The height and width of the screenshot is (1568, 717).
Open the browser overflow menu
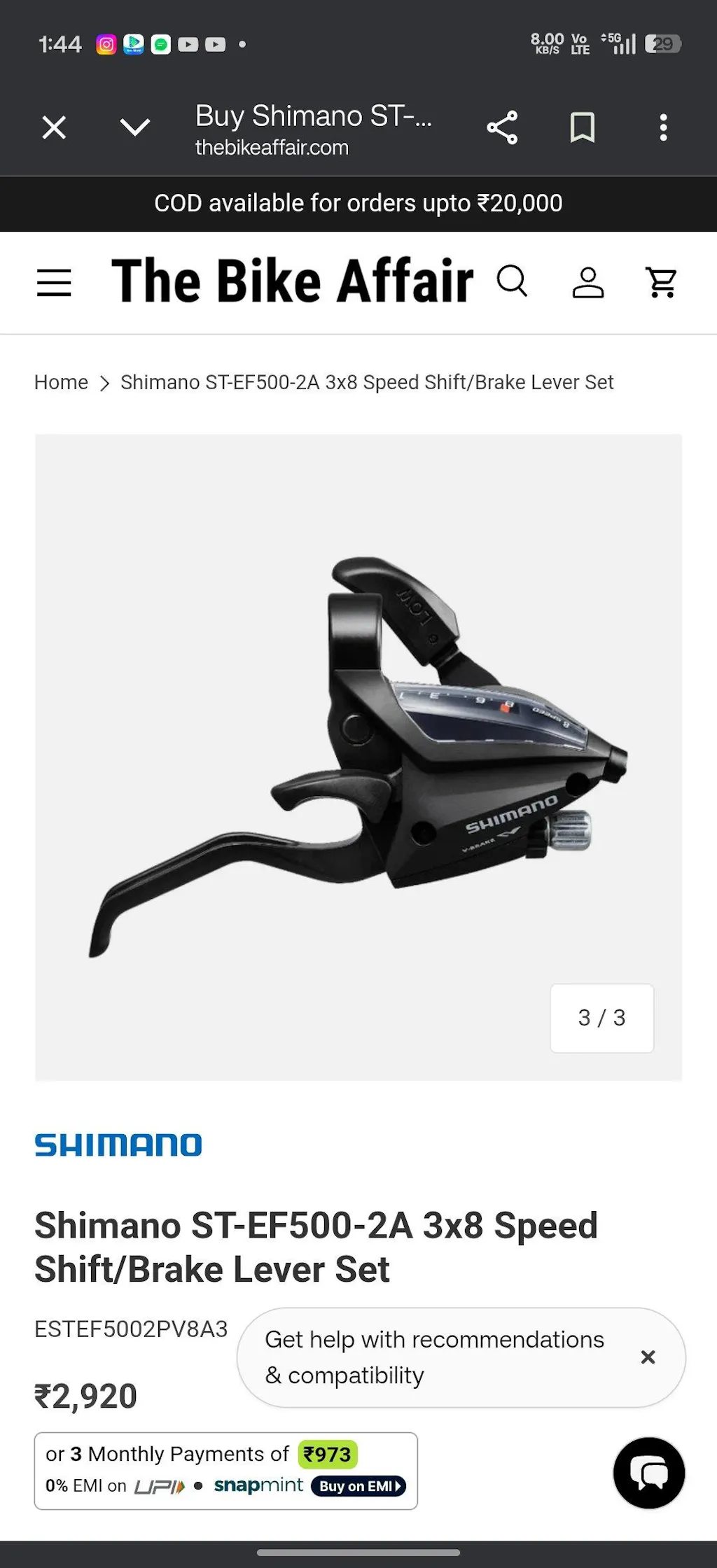click(663, 127)
